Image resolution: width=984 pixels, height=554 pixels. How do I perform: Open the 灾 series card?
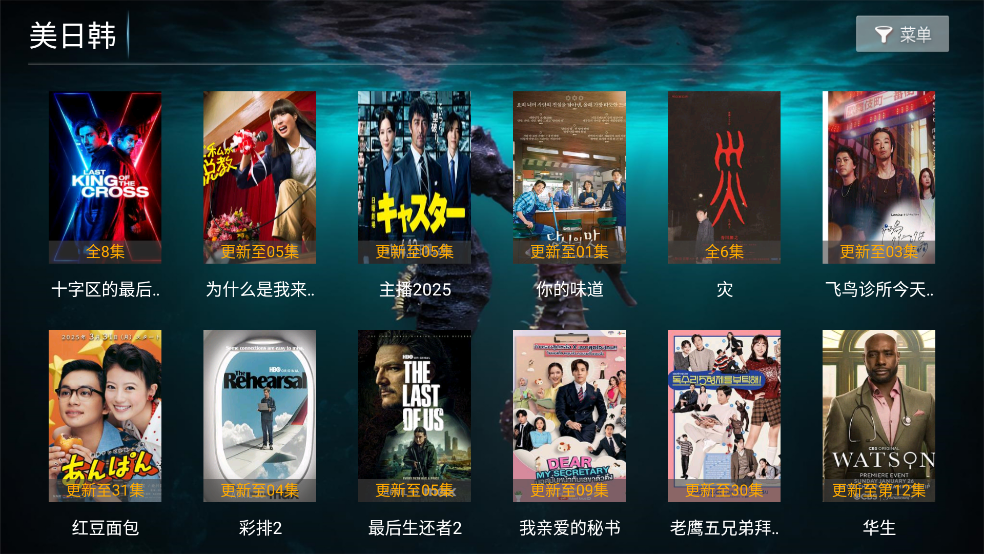[724, 178]
